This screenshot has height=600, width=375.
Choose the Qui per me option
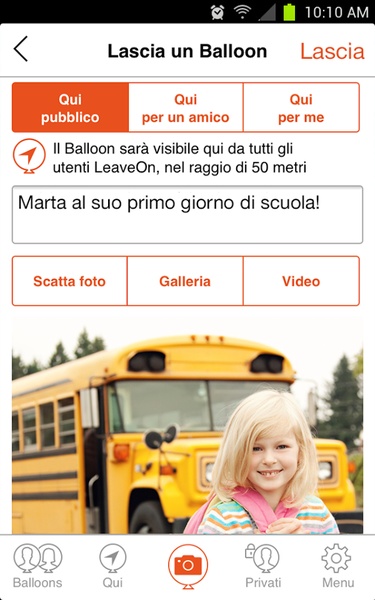click(301, 108)
